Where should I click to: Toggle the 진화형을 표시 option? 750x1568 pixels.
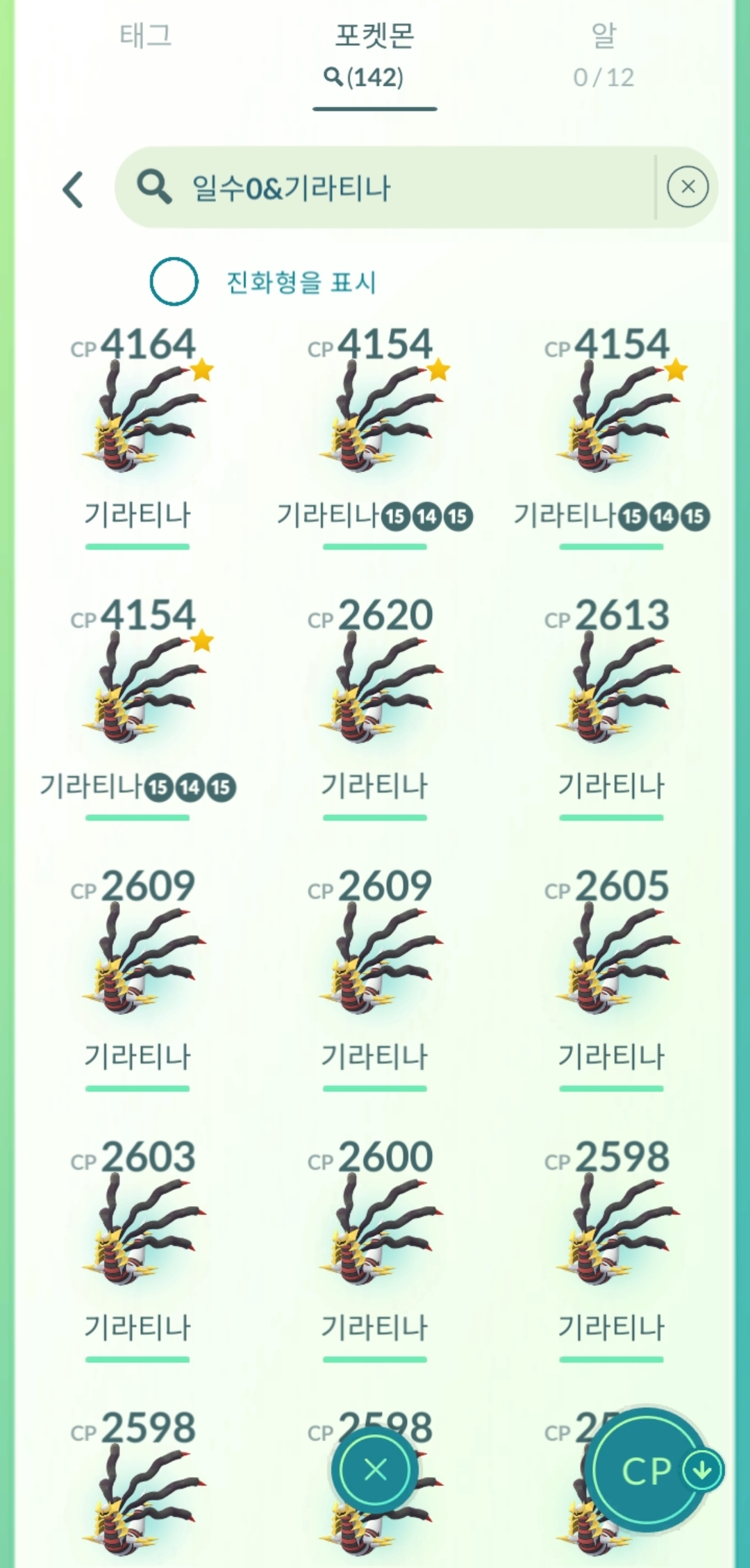(x=174, y=281)
